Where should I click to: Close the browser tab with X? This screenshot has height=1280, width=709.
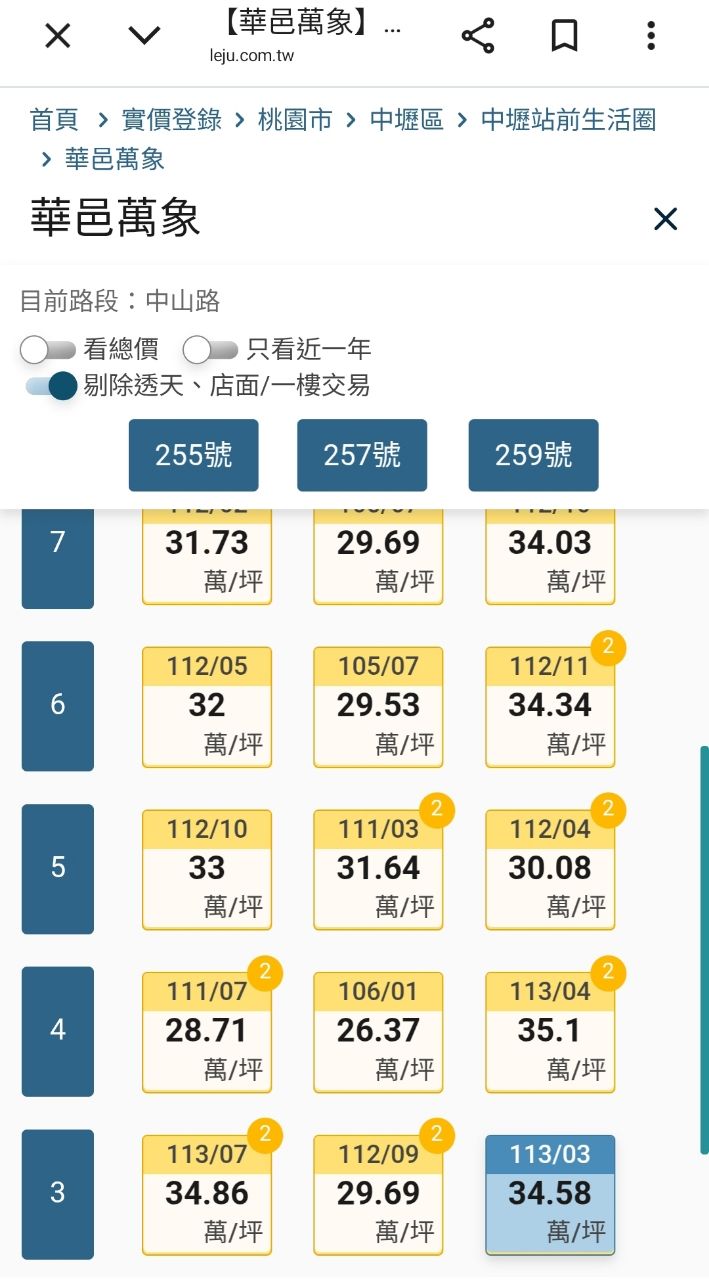(58, 36)
